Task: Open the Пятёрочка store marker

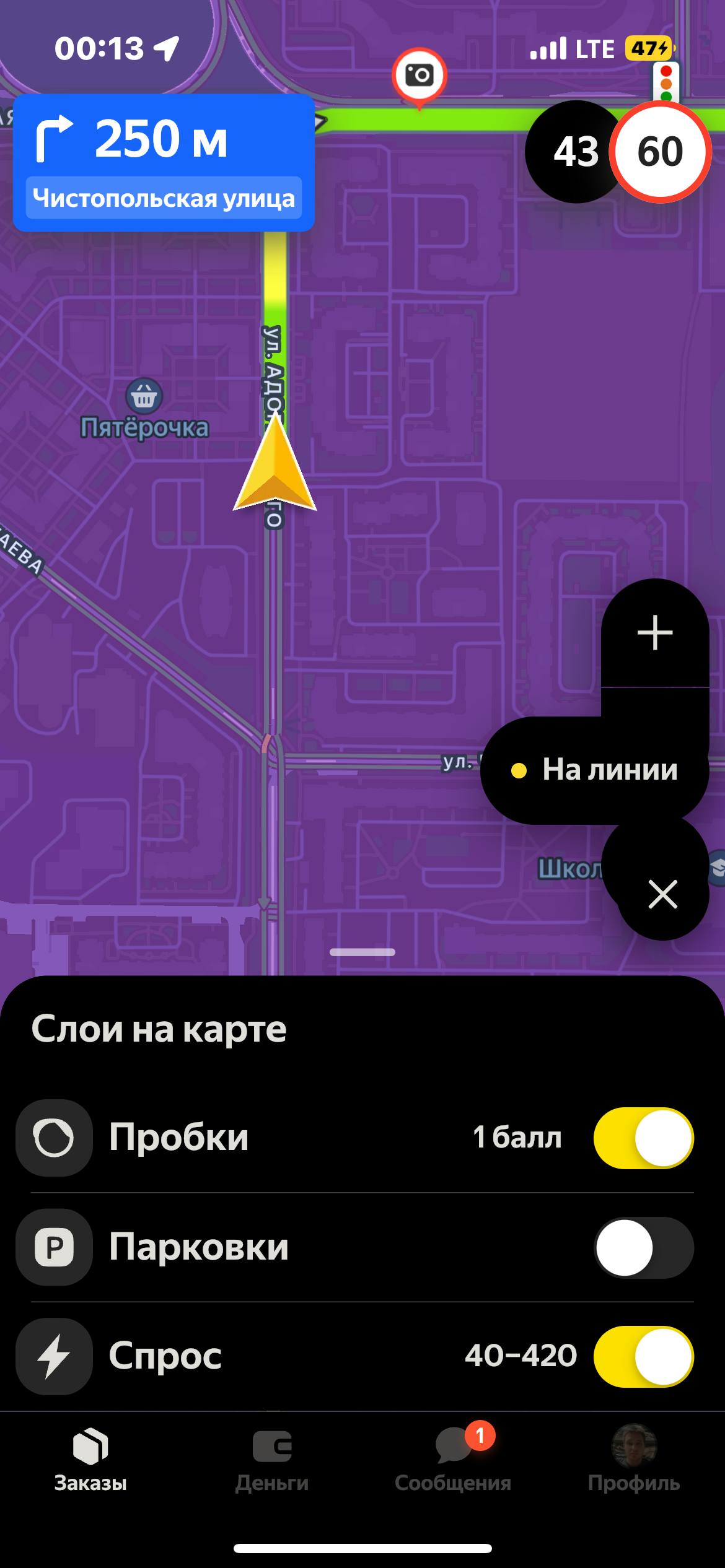Action: [x=144, y=396]
